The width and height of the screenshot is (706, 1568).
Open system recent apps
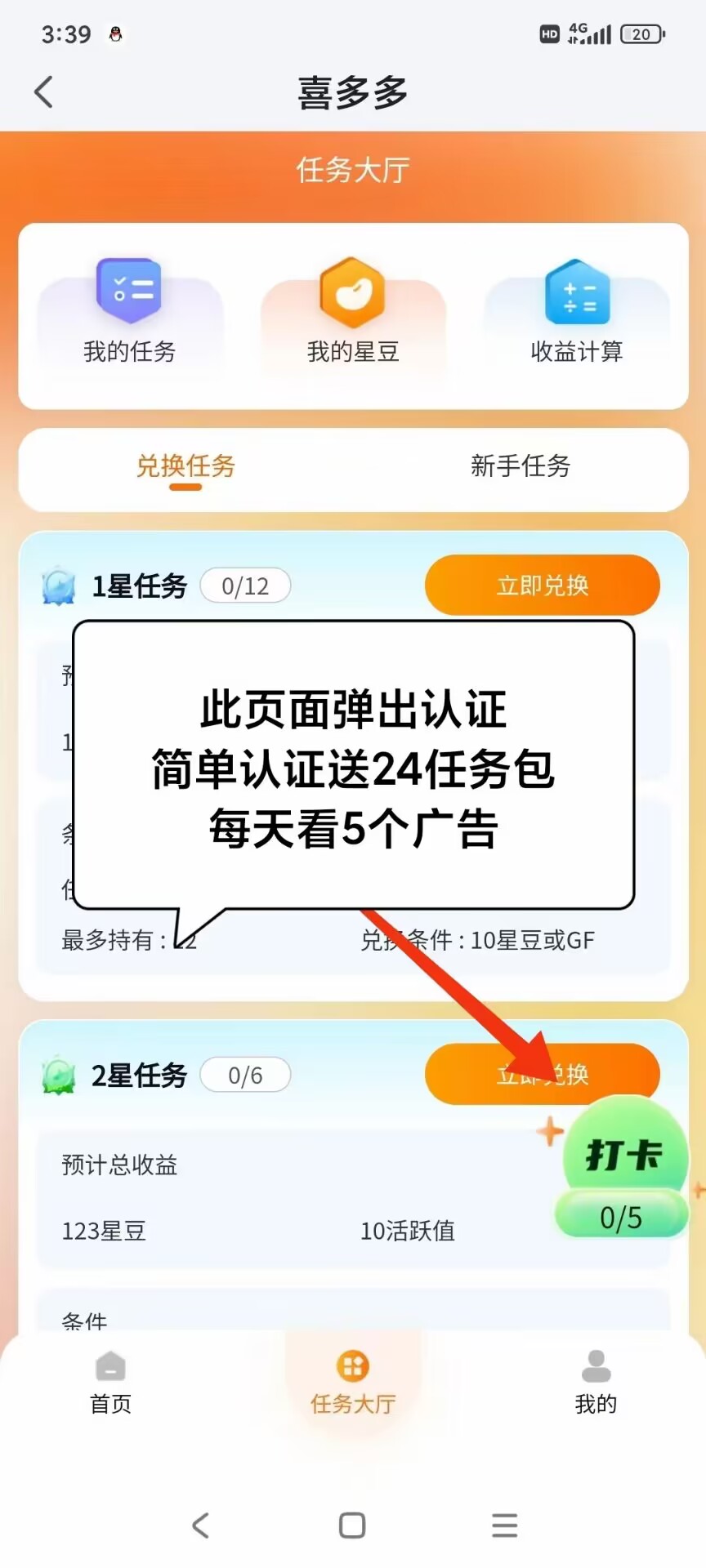point(504,1525)
